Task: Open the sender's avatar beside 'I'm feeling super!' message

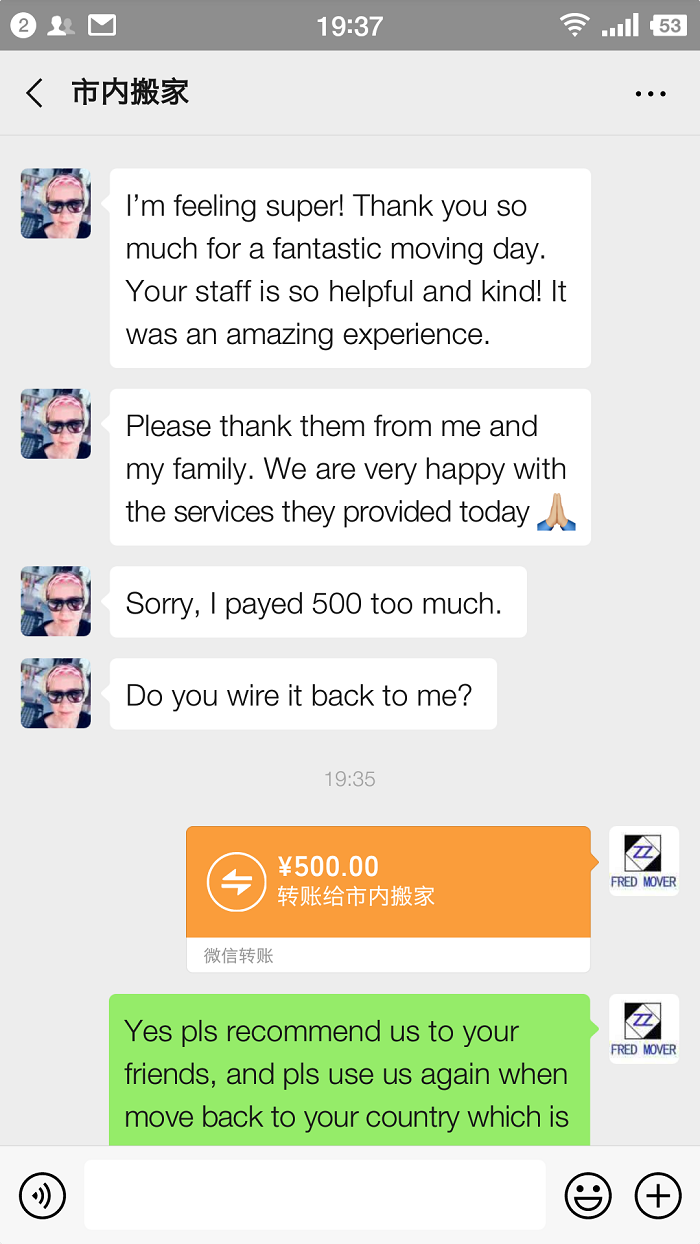Action: [x=56, y=204]
